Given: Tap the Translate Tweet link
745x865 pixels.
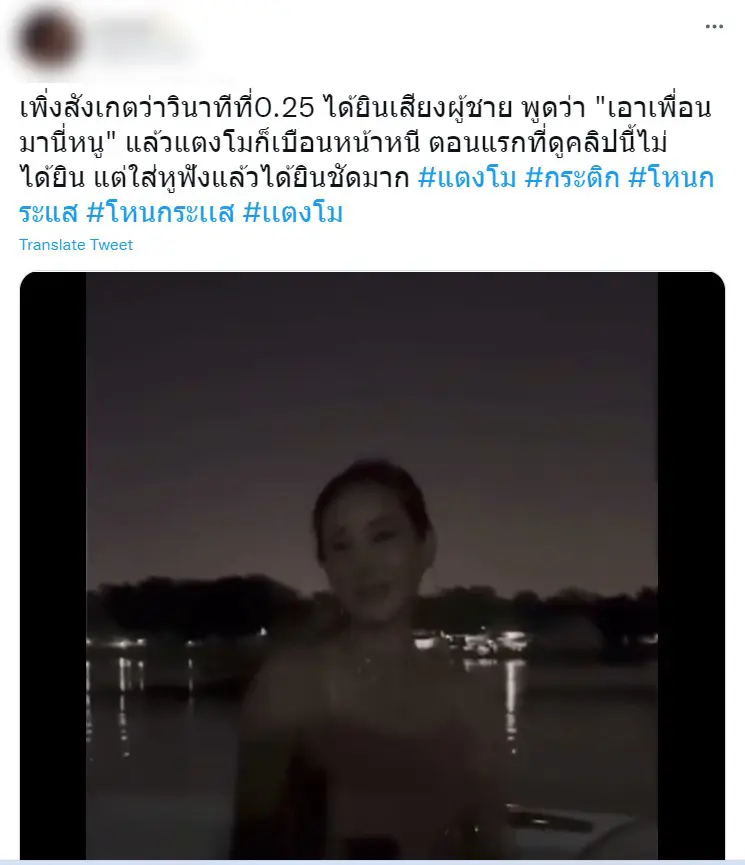Looking at the screenshot, I should (x=76, y=245).
